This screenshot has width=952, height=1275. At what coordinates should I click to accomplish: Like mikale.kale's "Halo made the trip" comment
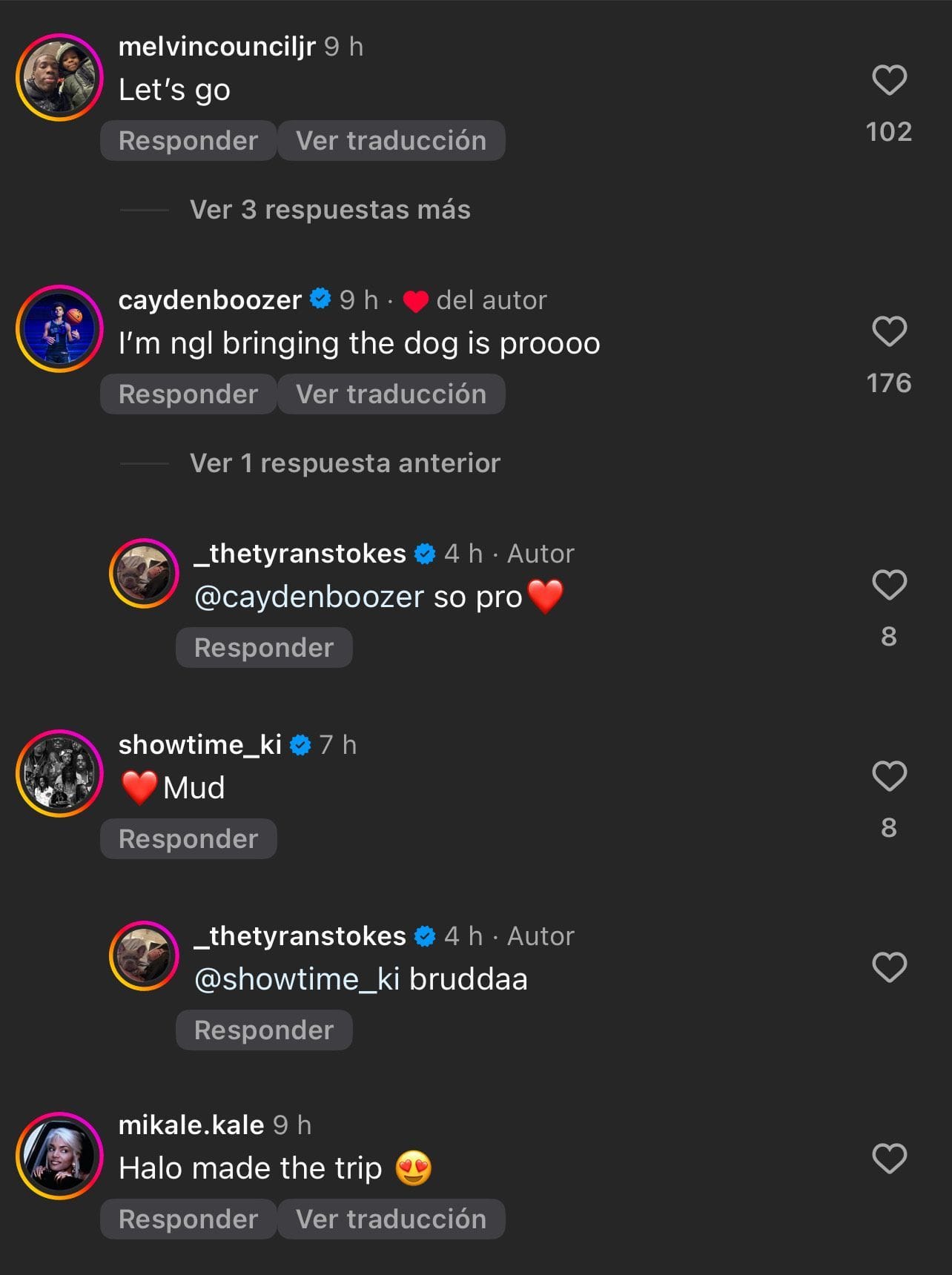coord(889,1159)
